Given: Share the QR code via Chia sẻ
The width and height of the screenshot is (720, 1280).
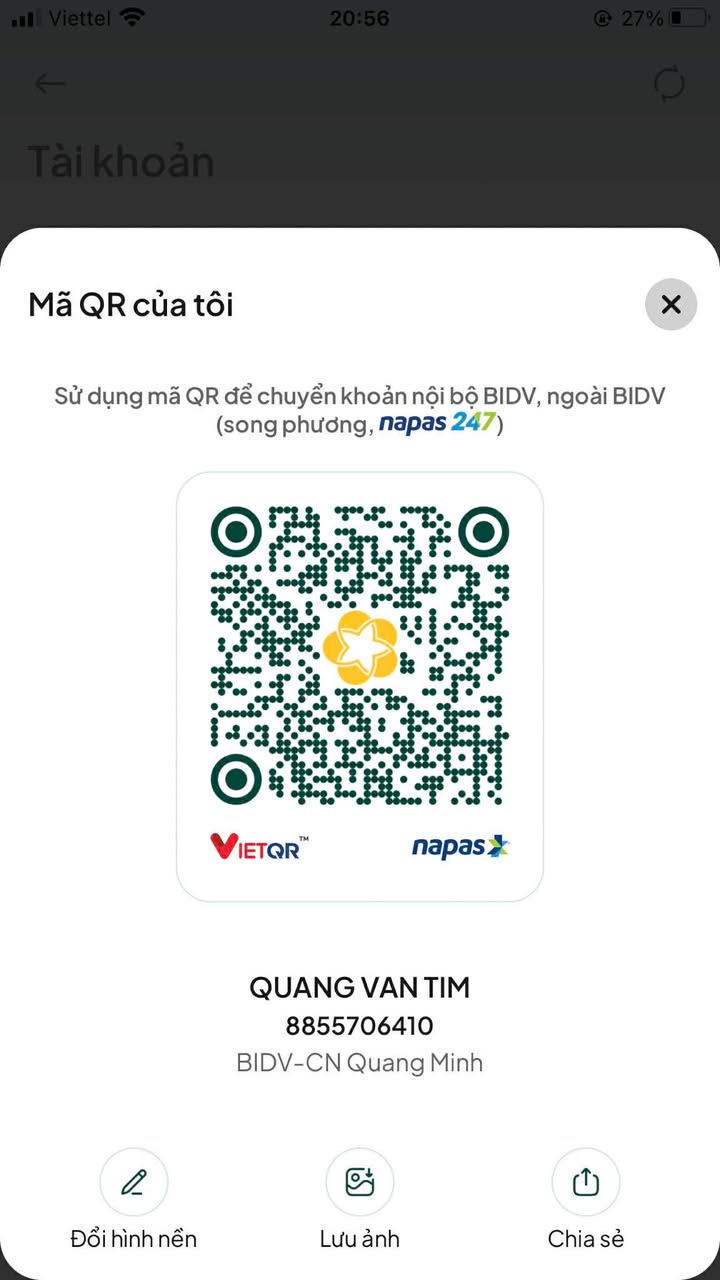Looking at the screenshot, I should pyautogui.click(x=586, y=1183).
